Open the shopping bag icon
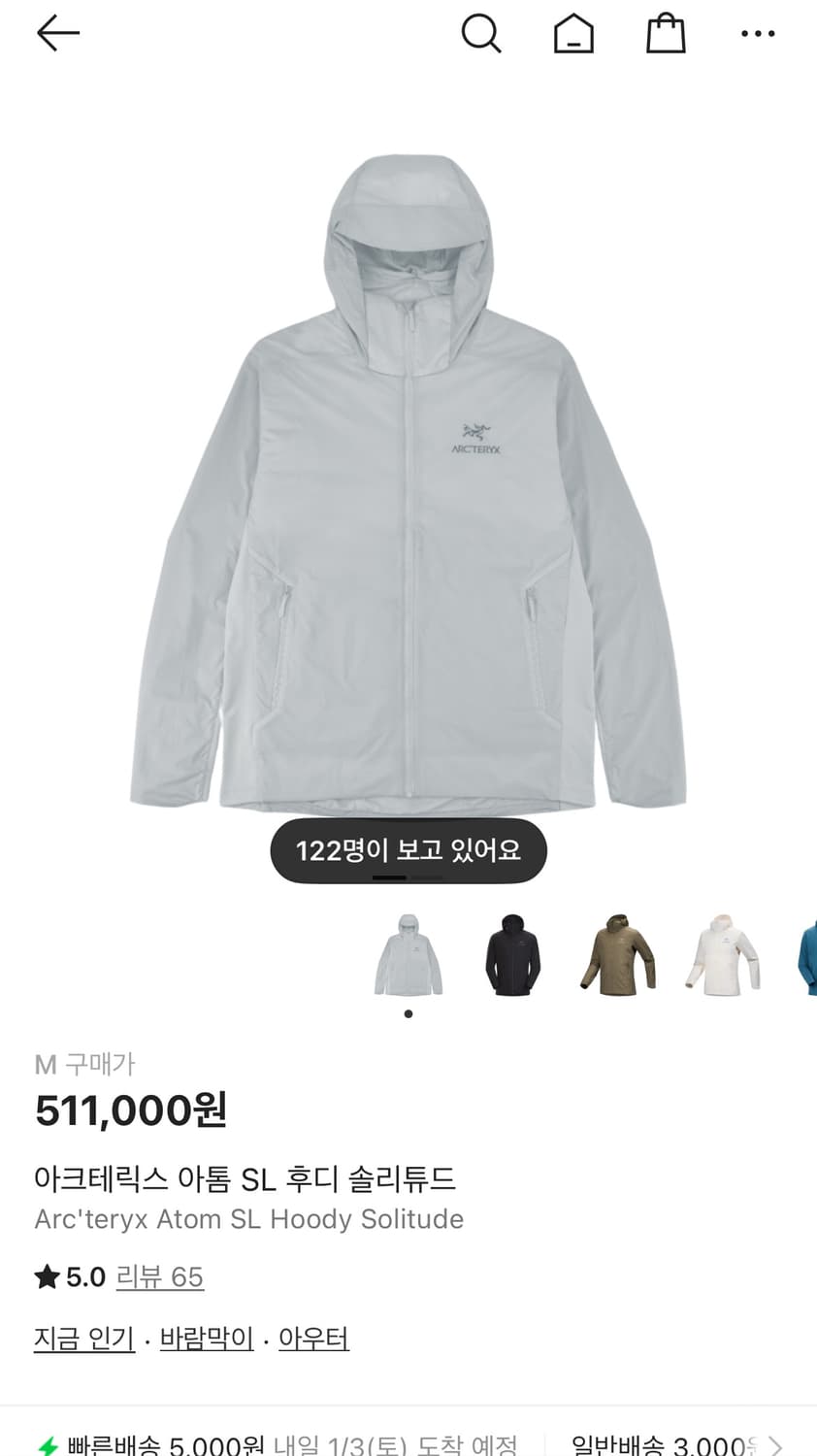The image size is (817, 1456). tap(666, 32)
